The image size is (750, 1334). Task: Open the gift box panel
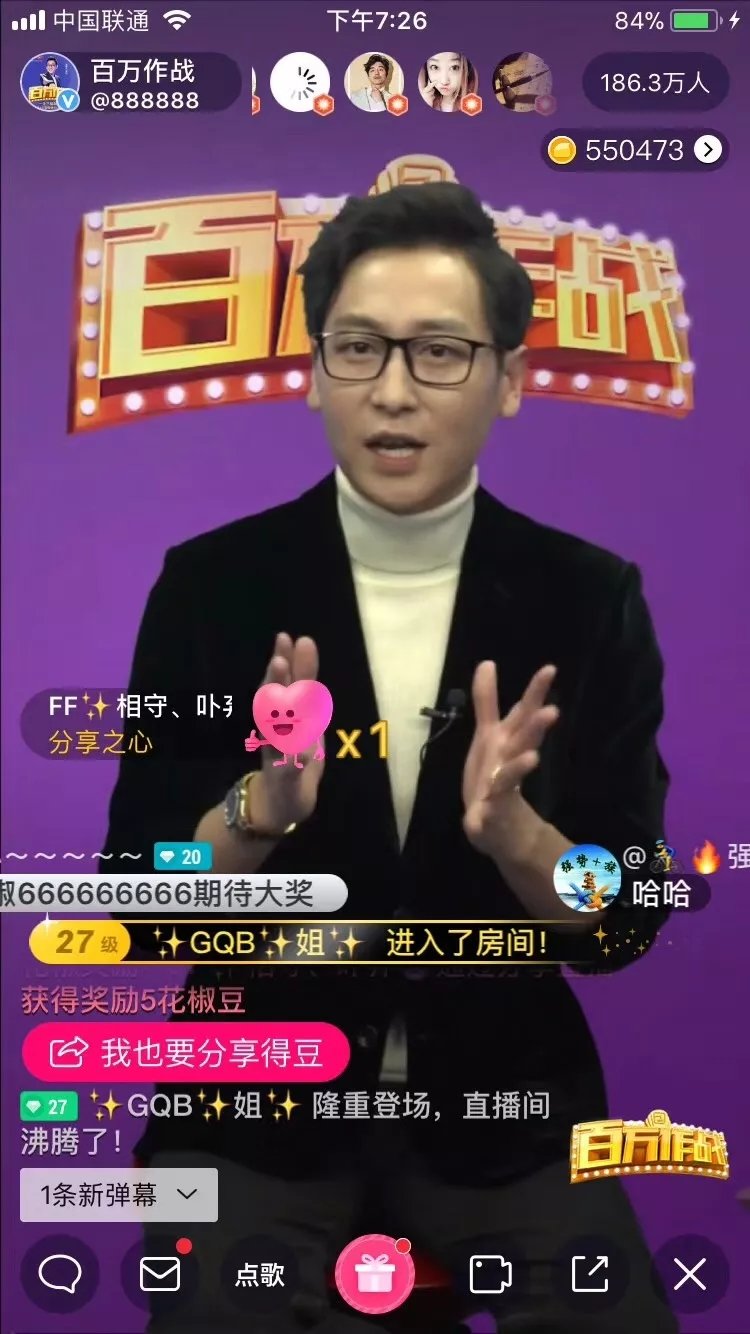(375, 1274)
